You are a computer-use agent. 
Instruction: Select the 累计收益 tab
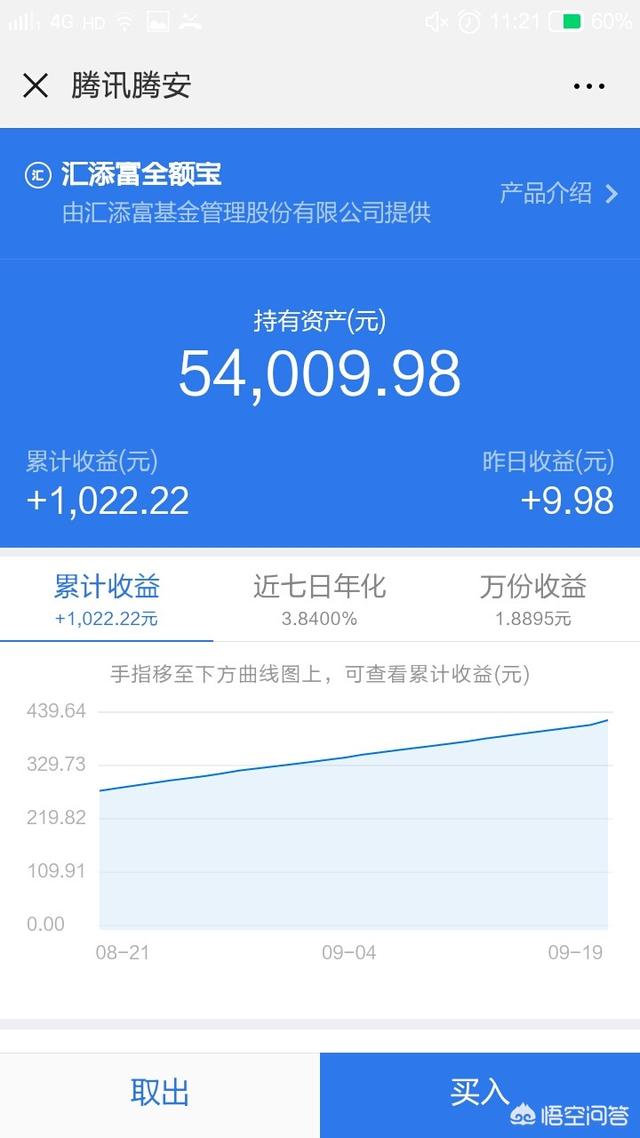point(107,599)
